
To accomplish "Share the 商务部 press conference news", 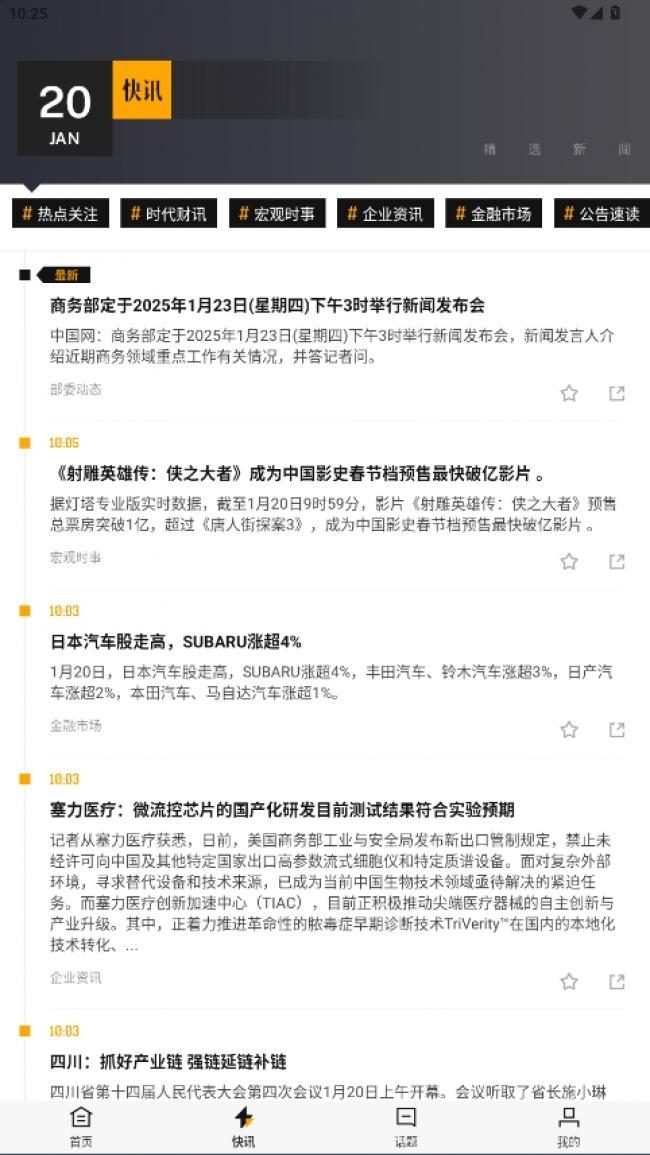I will click(x=617, y=393).
